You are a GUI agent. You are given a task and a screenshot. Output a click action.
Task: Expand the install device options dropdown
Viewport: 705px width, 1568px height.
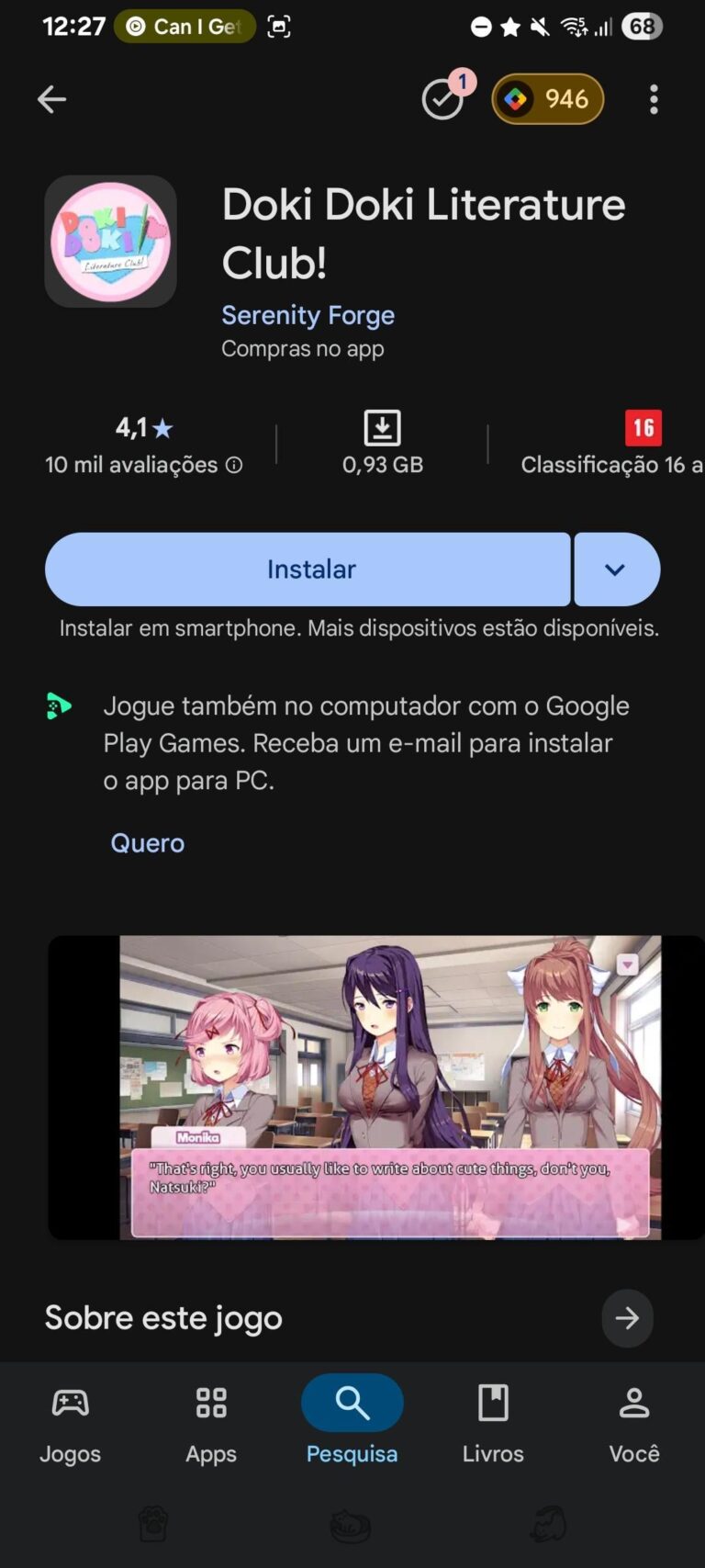pos(616,570)
